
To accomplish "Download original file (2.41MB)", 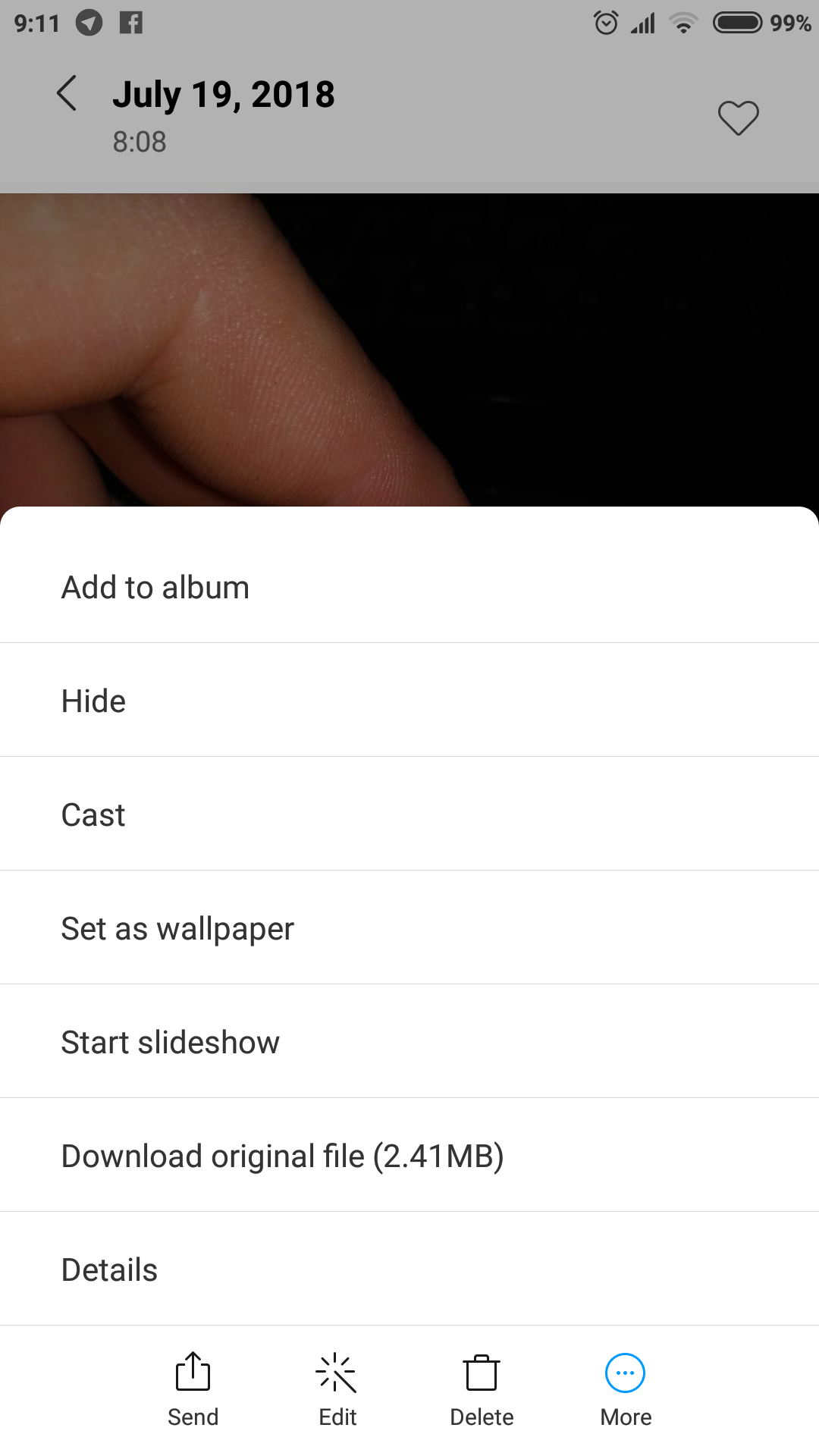I will (409, 1155).
